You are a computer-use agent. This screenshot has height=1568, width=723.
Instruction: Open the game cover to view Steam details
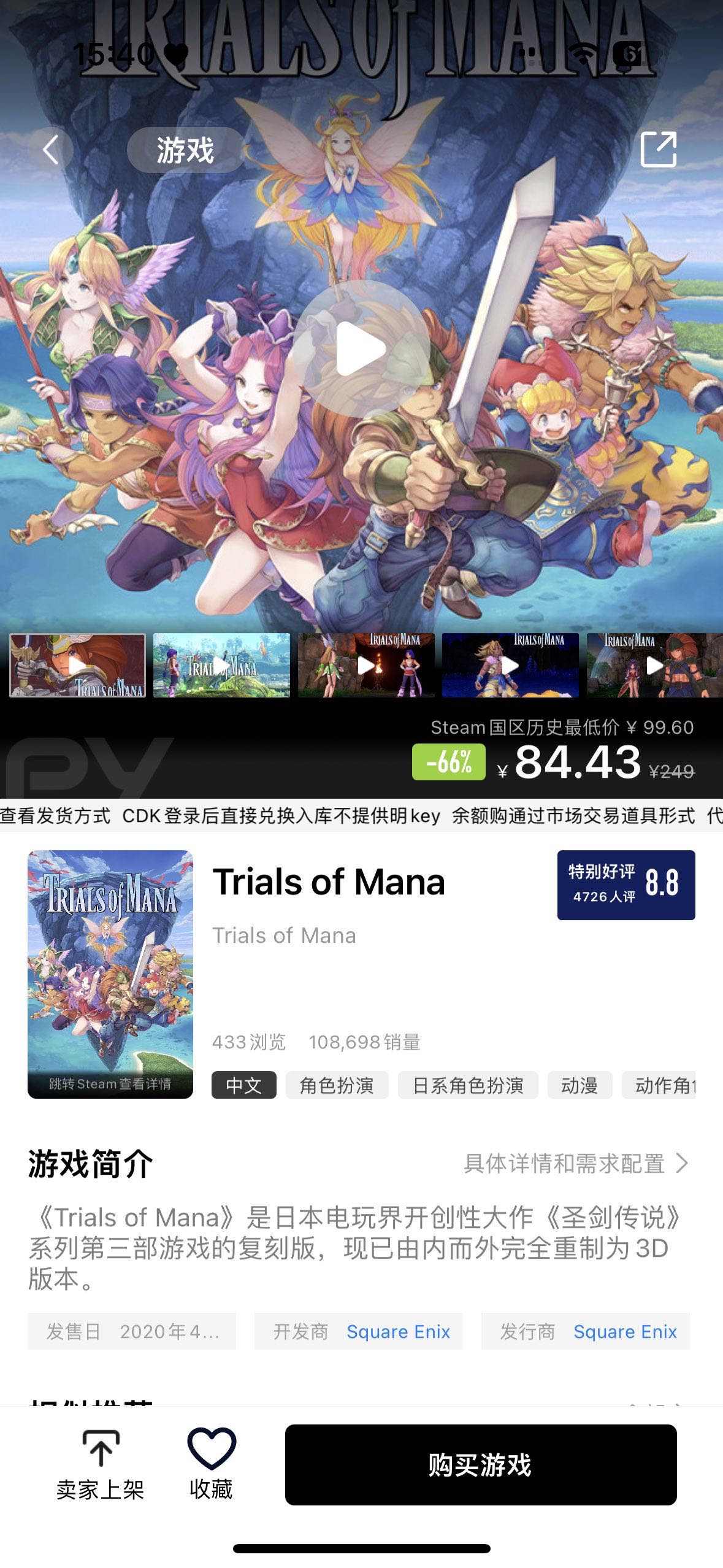point(110,974)
